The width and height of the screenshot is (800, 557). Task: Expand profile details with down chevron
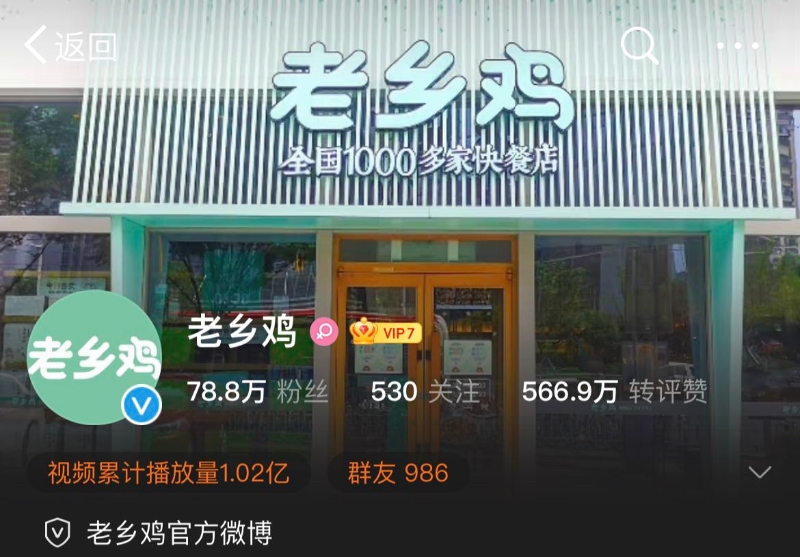[760, 472]
